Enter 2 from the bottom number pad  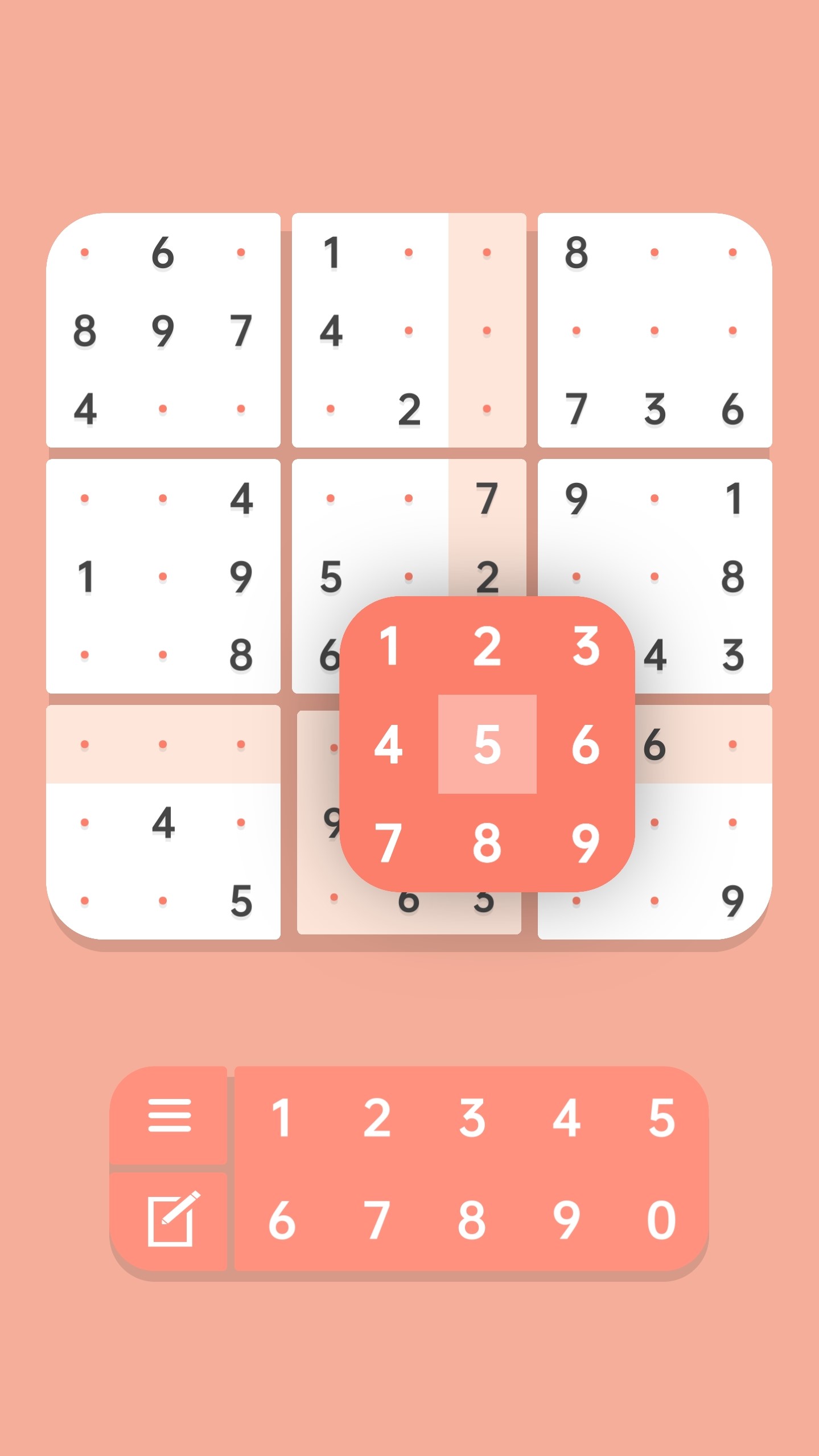coord(377,1118)
